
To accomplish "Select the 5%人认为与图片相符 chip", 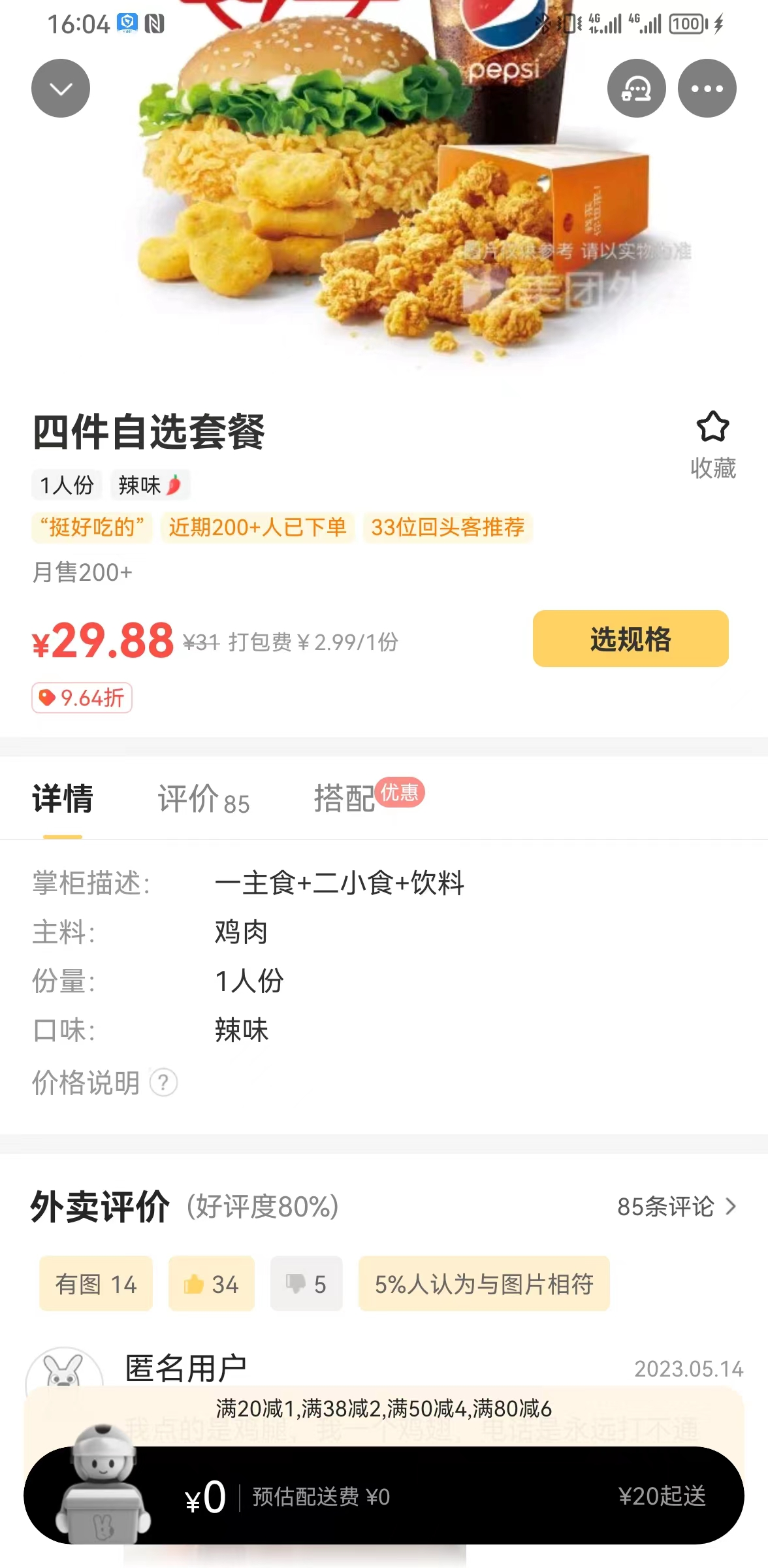I will click(484, 1284).
